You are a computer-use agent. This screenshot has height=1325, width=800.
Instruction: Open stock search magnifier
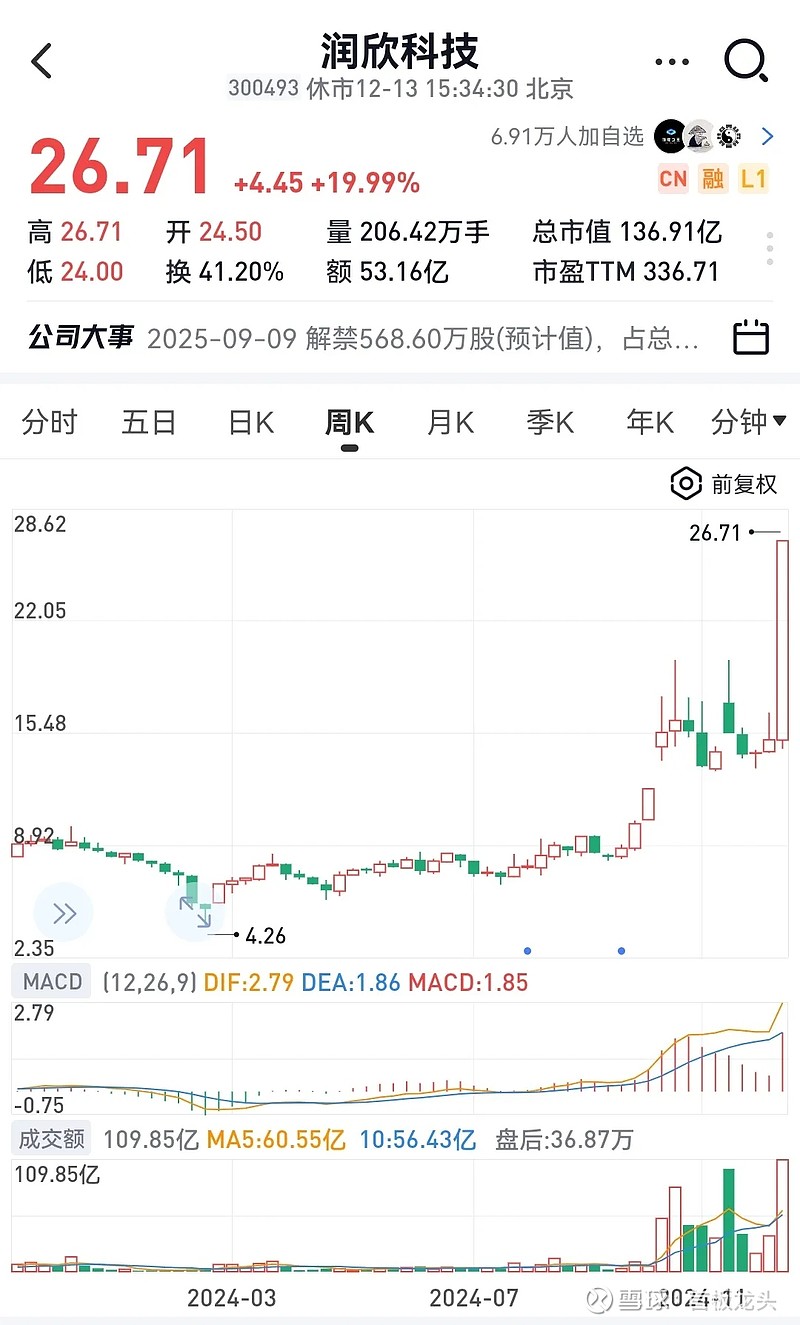(746, 62)
